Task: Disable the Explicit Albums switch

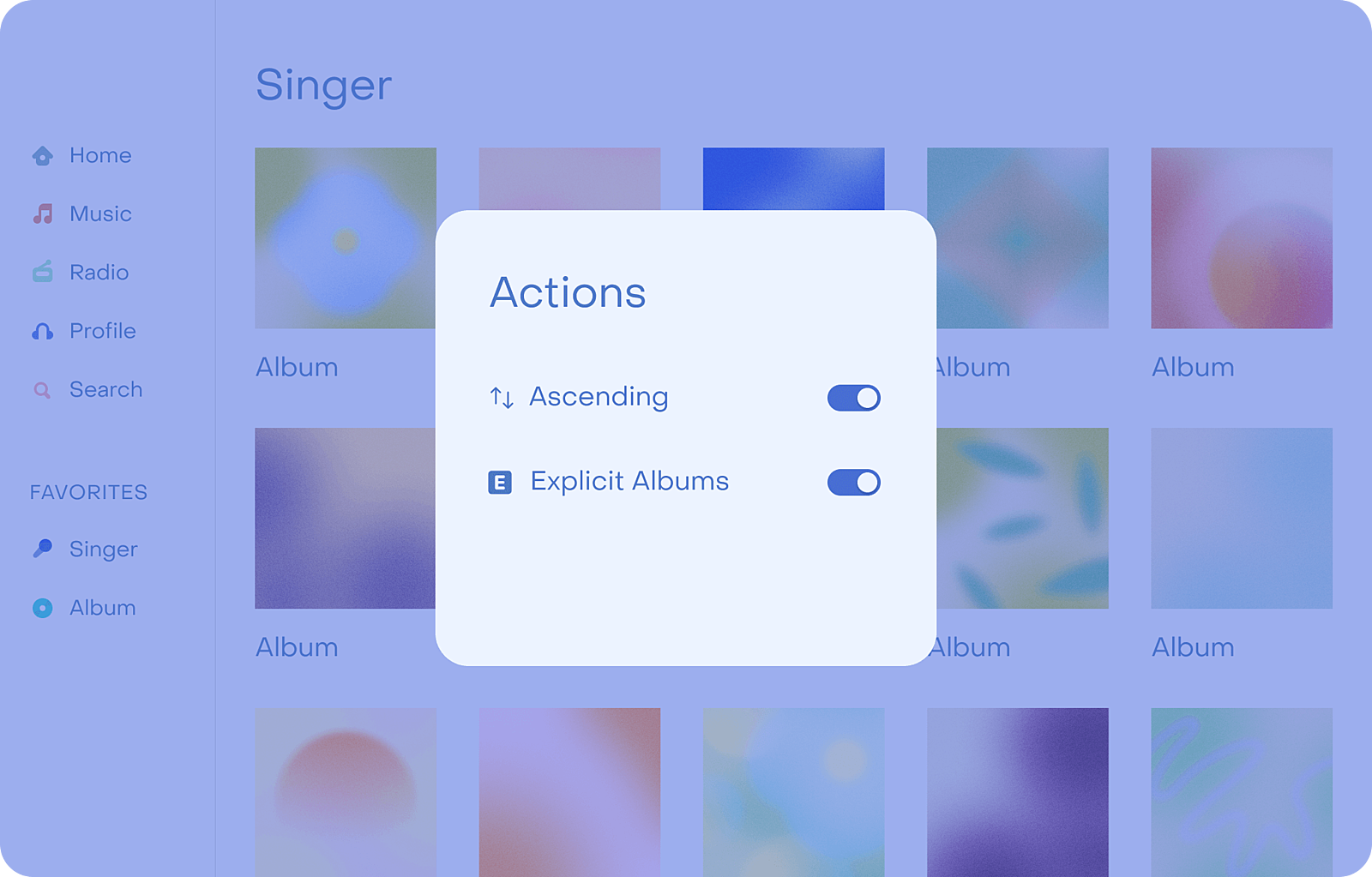Action: (853, 483)
